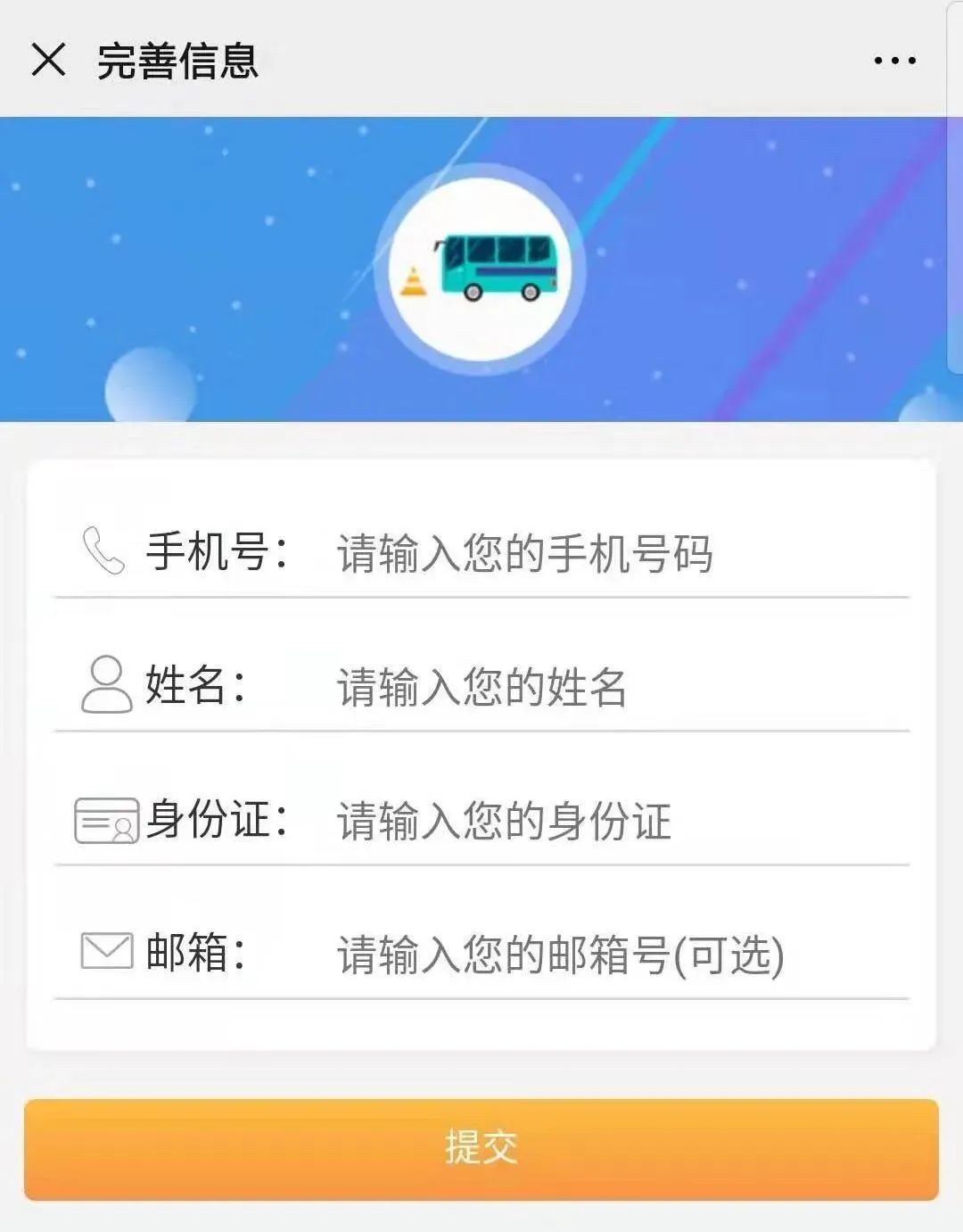Click the ID input placeholder 请输入您的身份证
This screenshot has width=963, height=1232.
(504, 822)
